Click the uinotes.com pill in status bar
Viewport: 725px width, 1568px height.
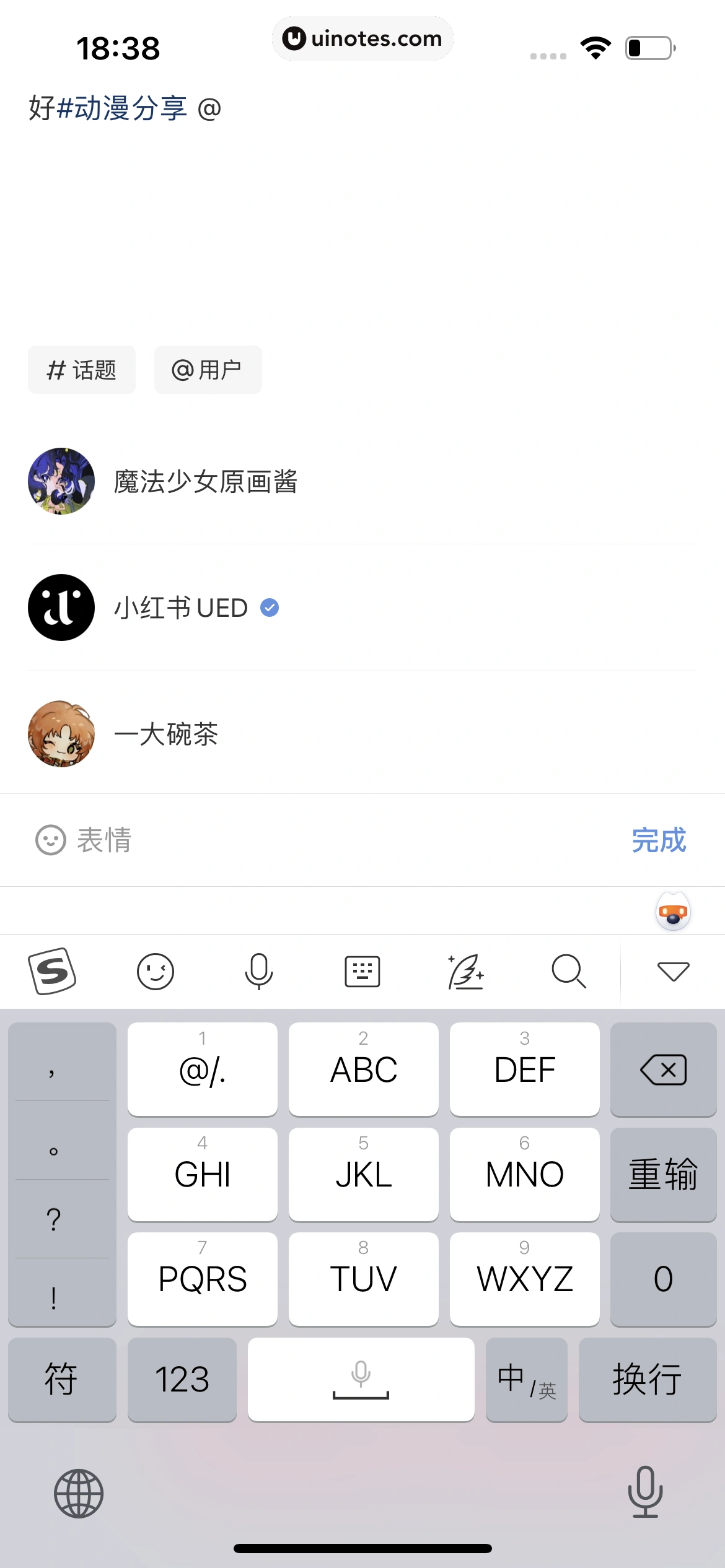point(362,38)
